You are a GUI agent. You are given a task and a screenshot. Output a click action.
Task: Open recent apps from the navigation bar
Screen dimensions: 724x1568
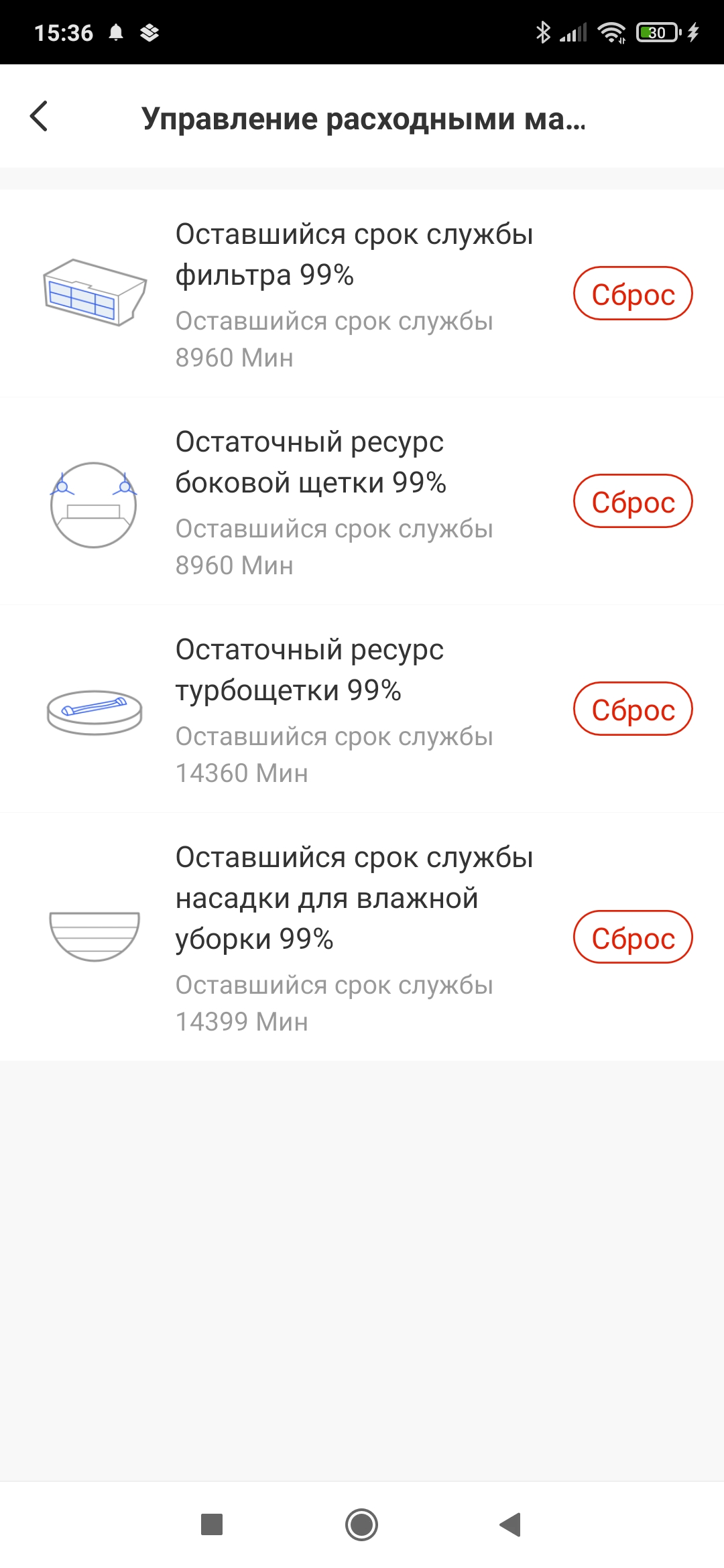tap(212, 1524)
